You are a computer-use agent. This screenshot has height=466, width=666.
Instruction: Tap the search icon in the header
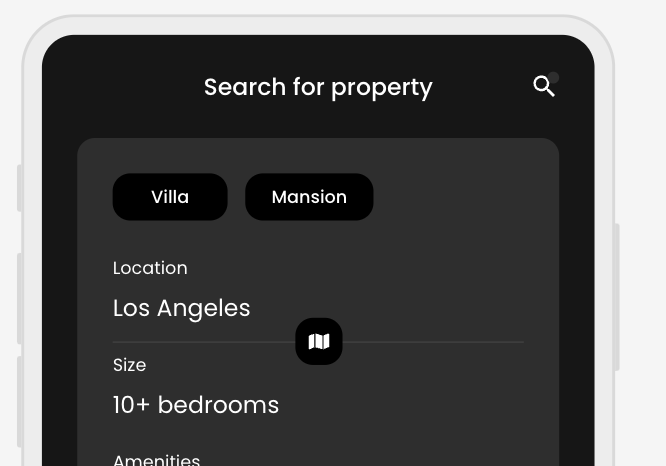coord(544,86)
